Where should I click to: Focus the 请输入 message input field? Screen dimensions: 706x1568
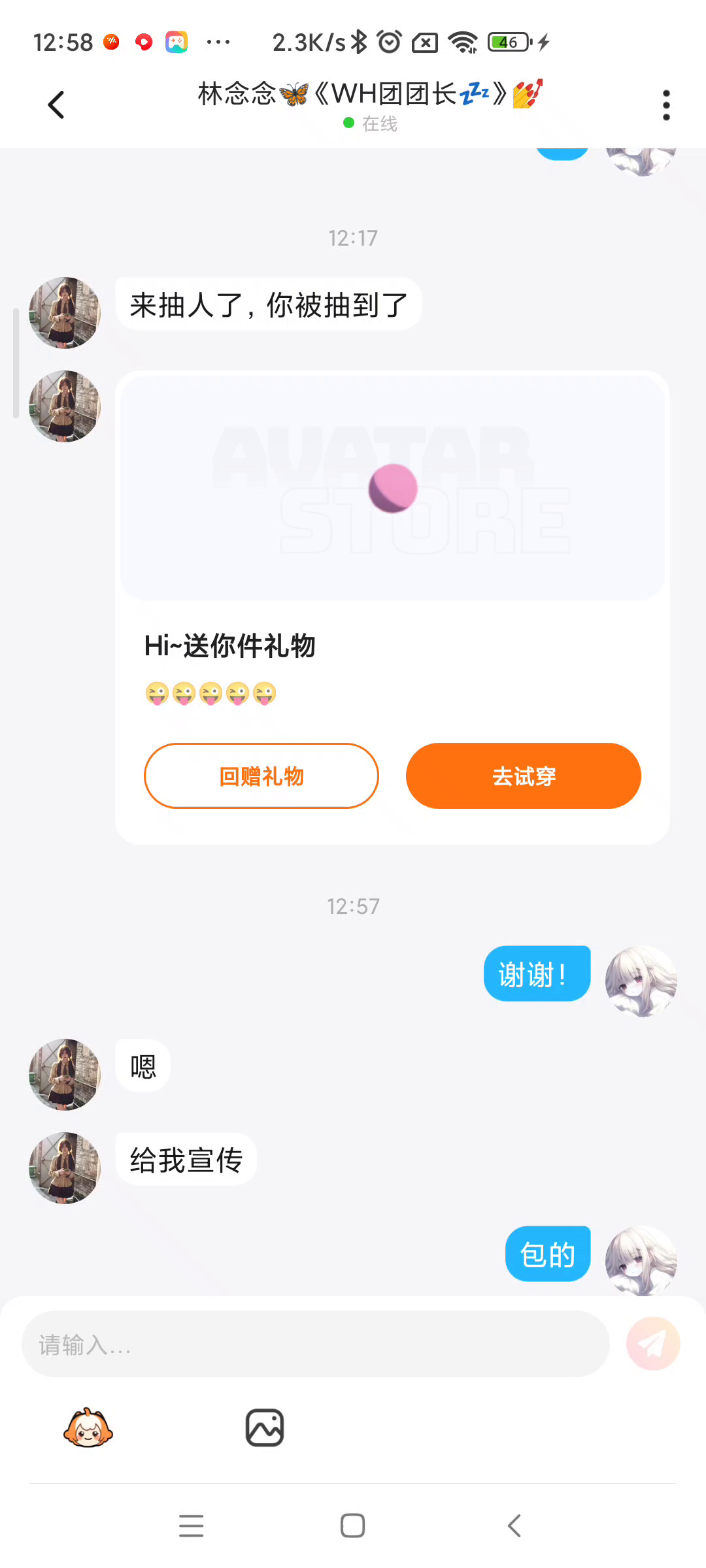316,1344
